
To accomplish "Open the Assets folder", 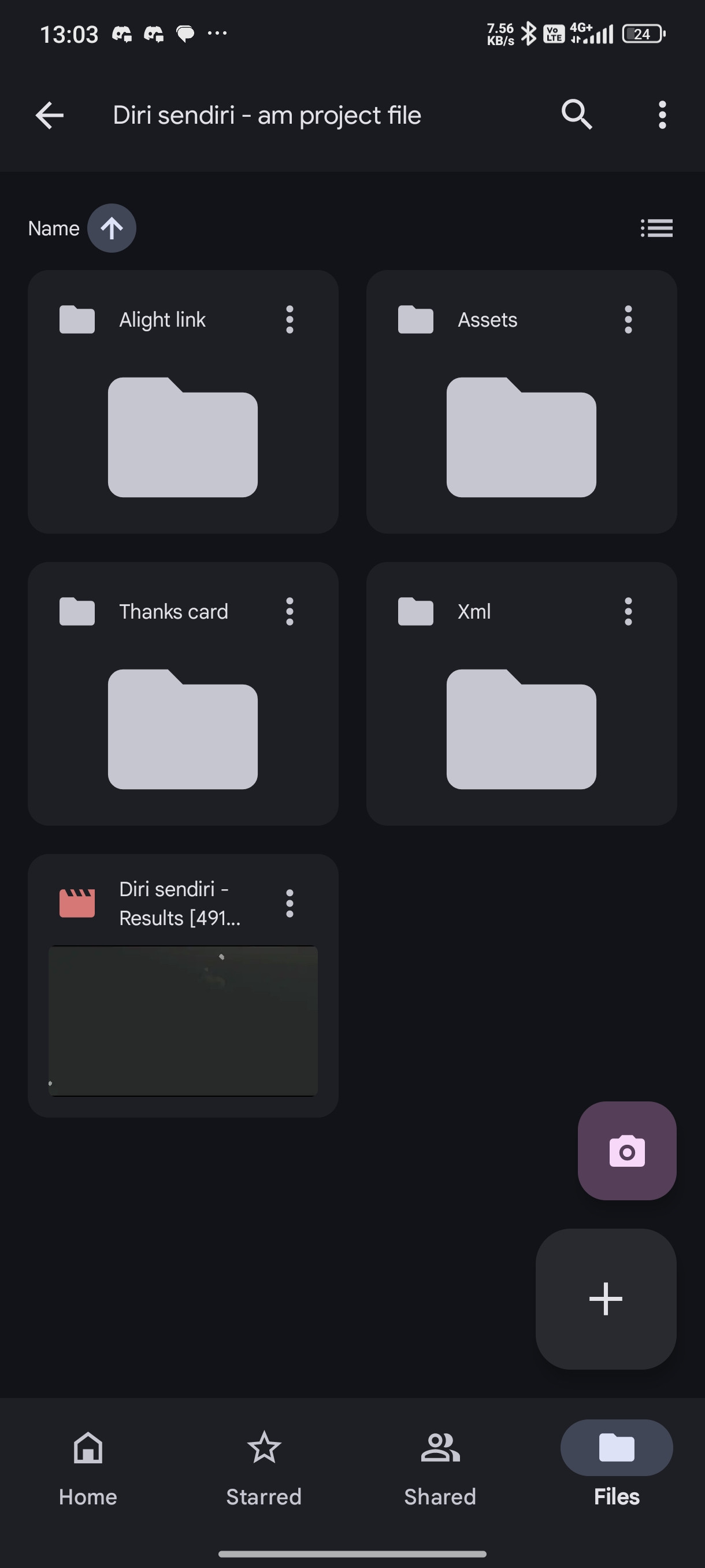I will 521,402.
